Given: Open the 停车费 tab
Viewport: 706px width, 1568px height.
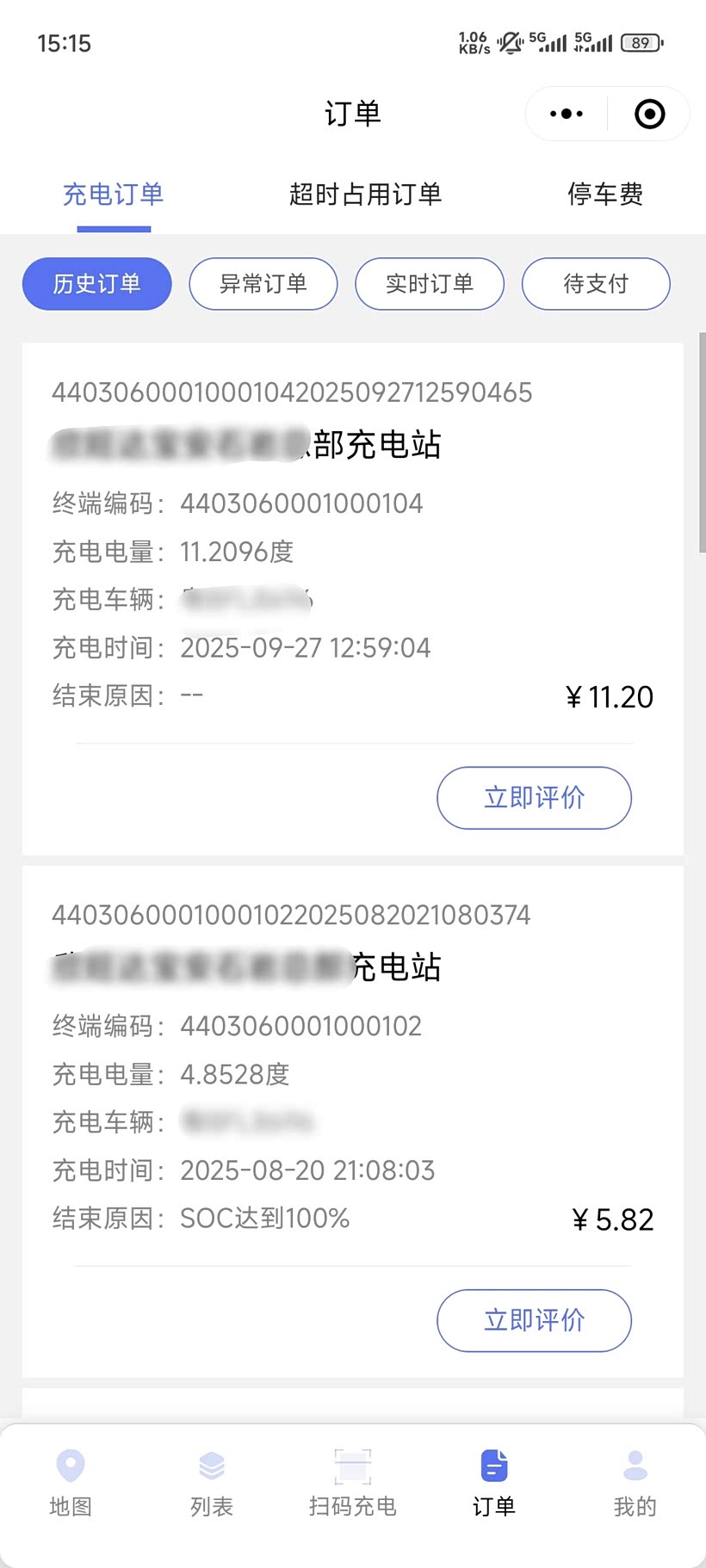Looking at the screenshot, I should click(604, 194).
